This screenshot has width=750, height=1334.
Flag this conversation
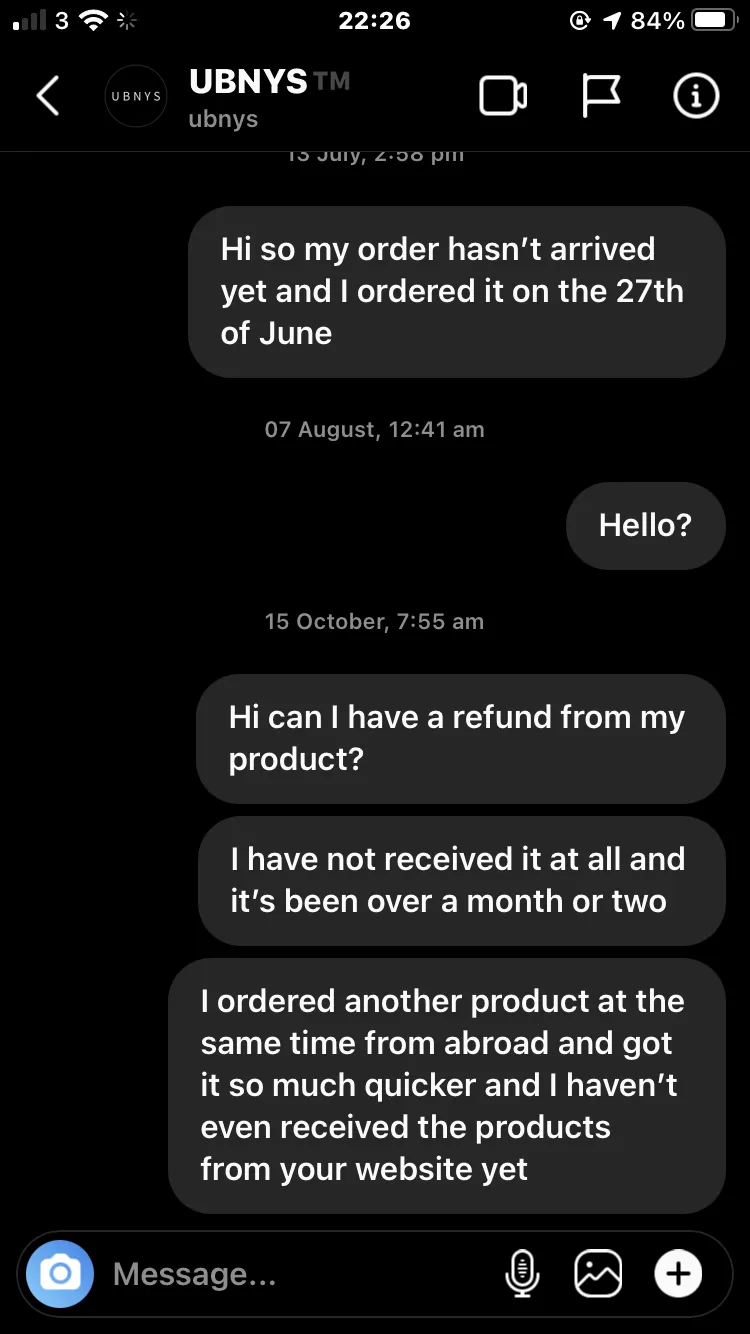tap(601, 97)
